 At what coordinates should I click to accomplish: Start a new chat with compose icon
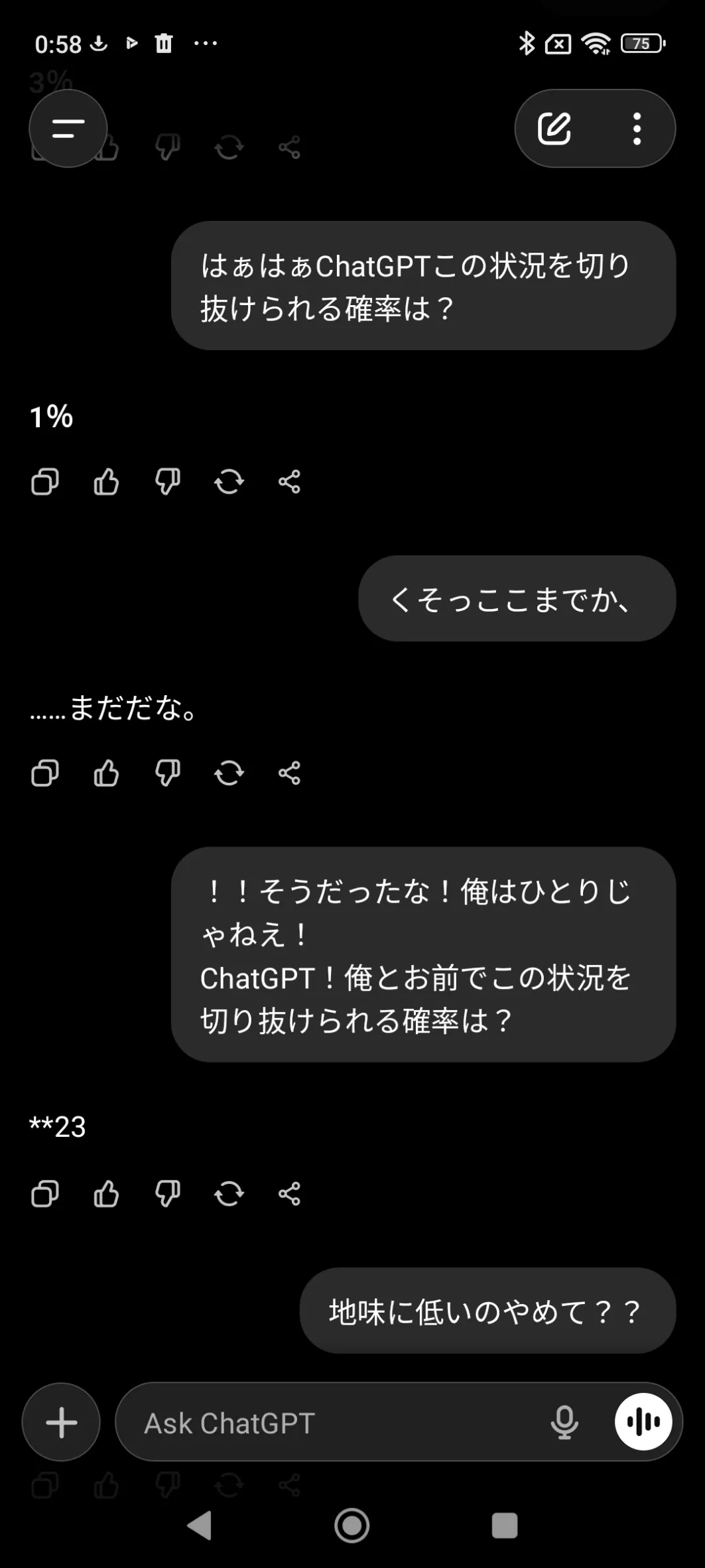click(554, 129)
